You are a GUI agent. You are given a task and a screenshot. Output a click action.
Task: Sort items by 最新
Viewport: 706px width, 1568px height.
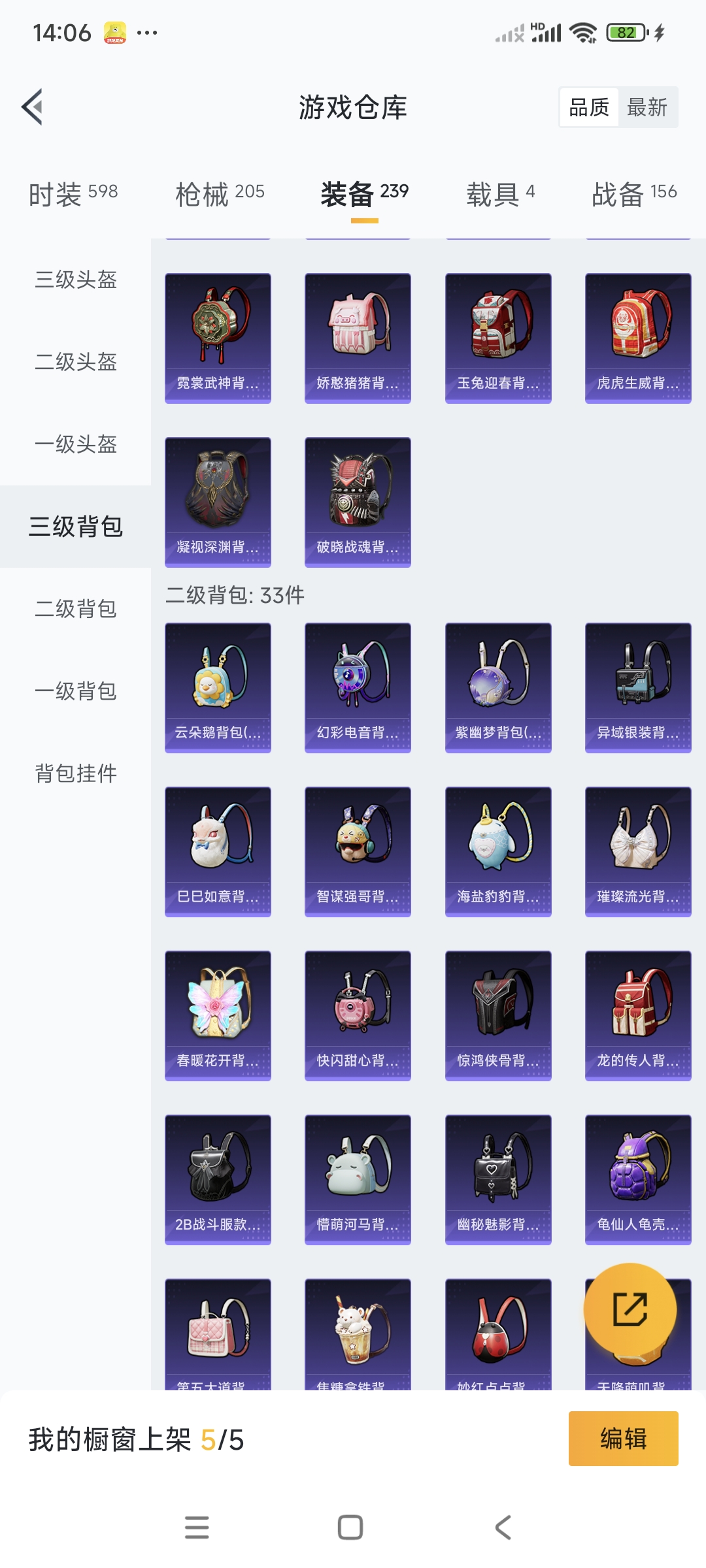point(647,107)
